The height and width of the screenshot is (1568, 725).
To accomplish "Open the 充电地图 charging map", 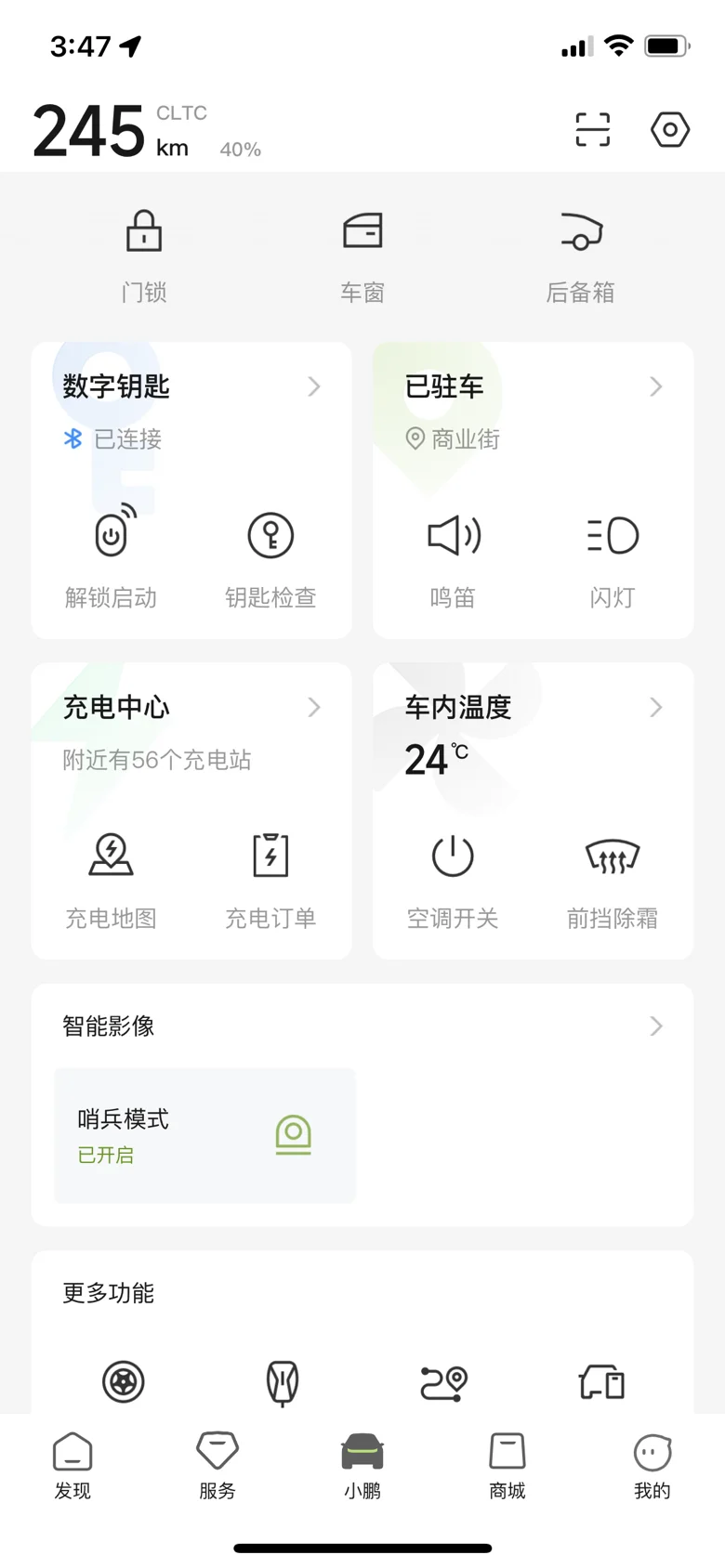I will [112, 879].
